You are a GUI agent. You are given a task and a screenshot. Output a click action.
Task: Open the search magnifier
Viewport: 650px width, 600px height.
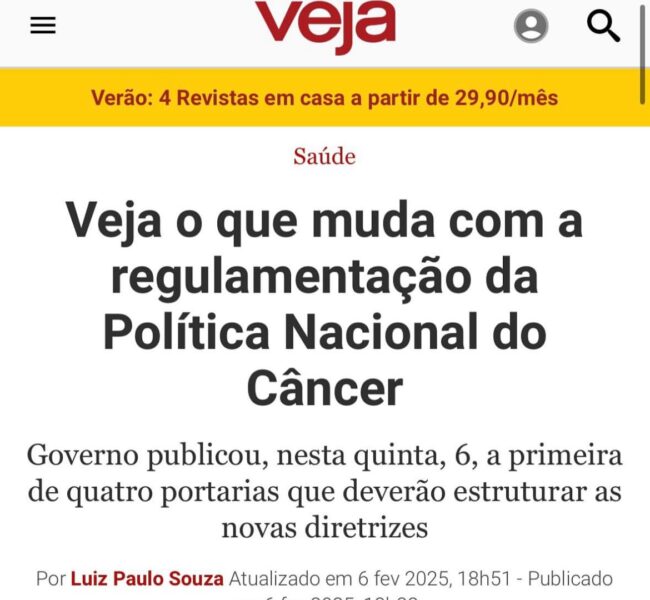603,26
